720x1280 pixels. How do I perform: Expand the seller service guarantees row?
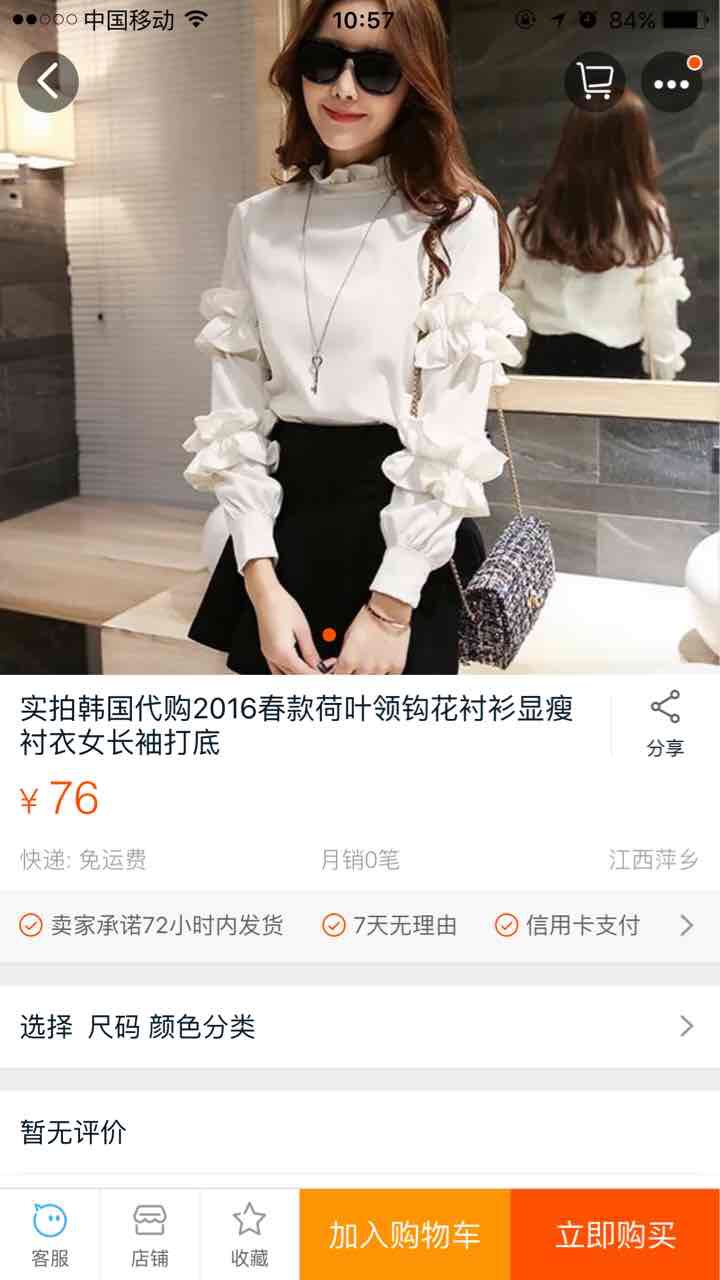coord(686,925)
